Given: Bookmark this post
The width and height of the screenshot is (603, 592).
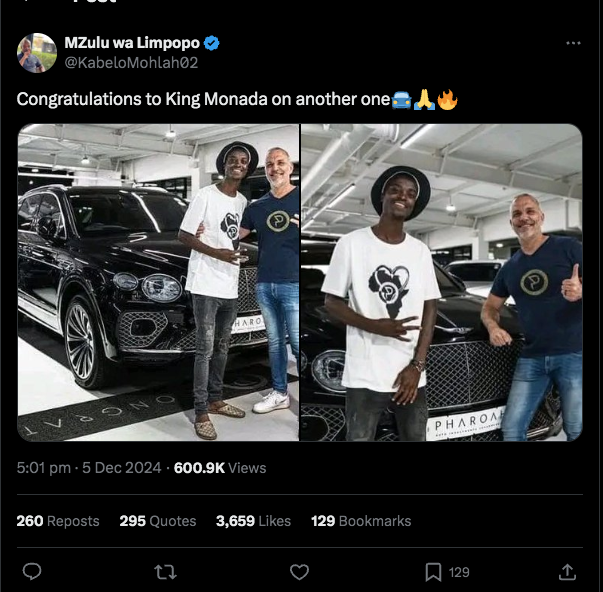Looking at the screenshot, I should click(434, 572).
